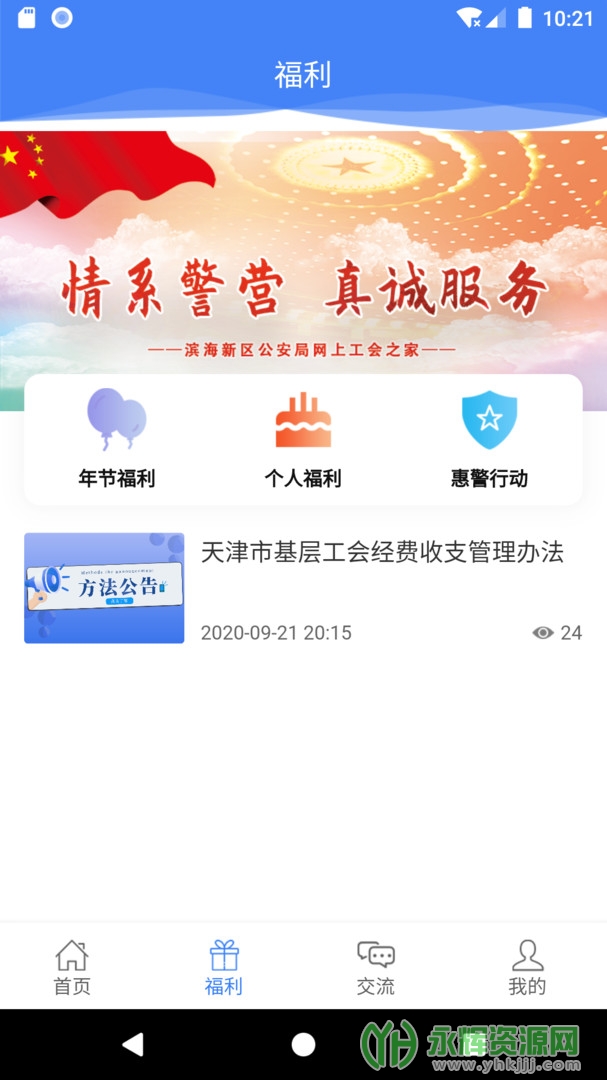607x1080 pixels.
Task: Go to the 交流 tab
Action: [376, 967]
